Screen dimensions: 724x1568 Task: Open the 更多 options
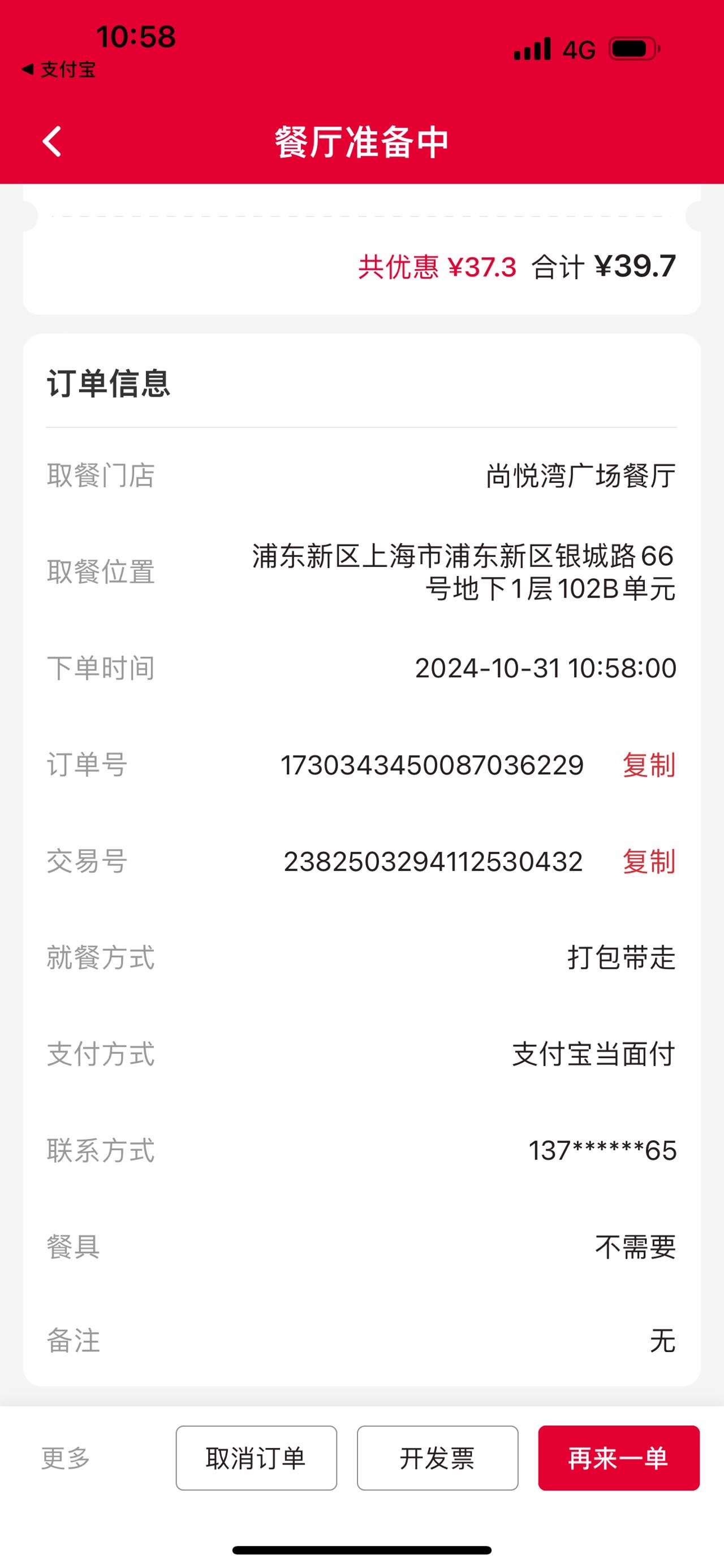(x=66, y=1458)
